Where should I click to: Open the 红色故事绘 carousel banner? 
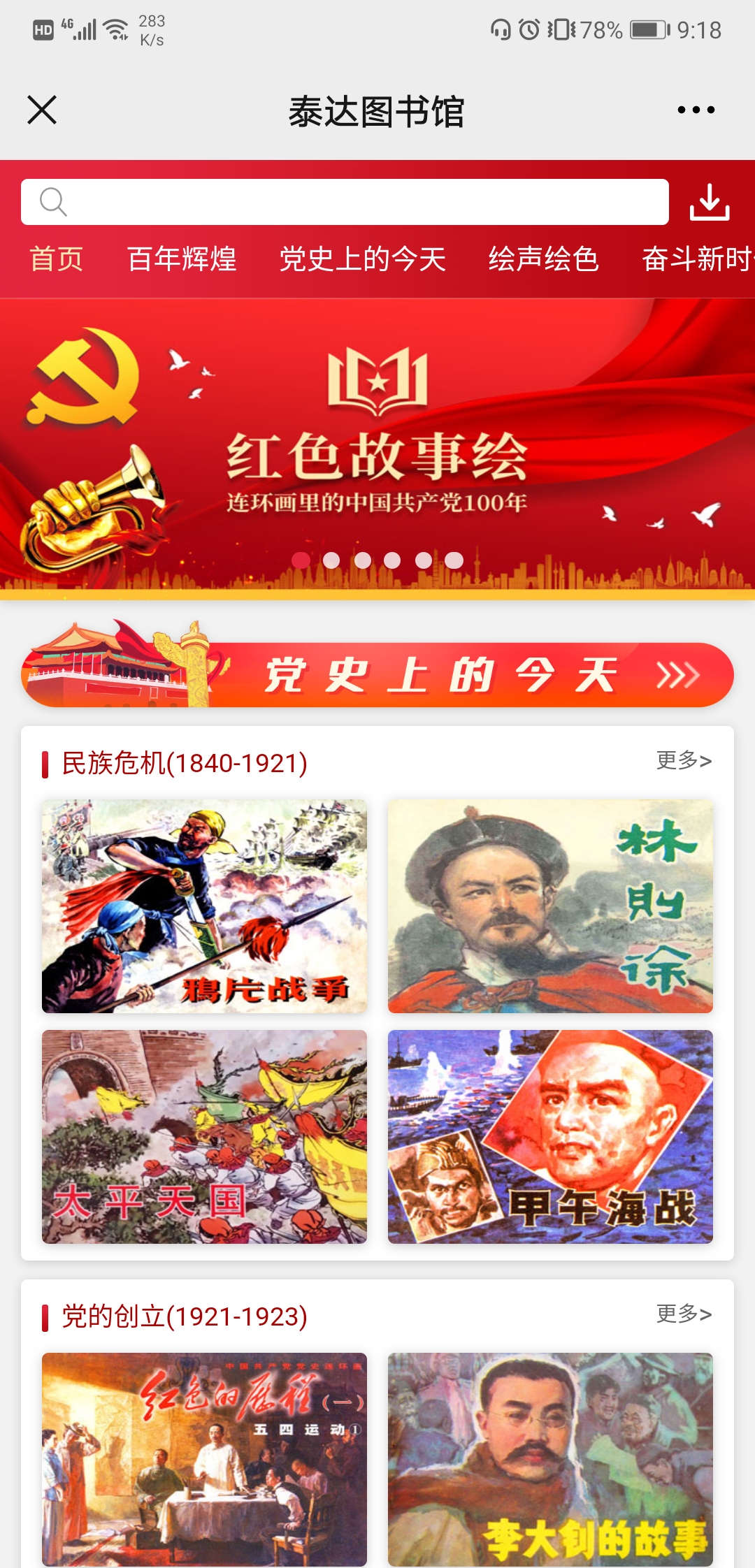(x=377, y=447)
